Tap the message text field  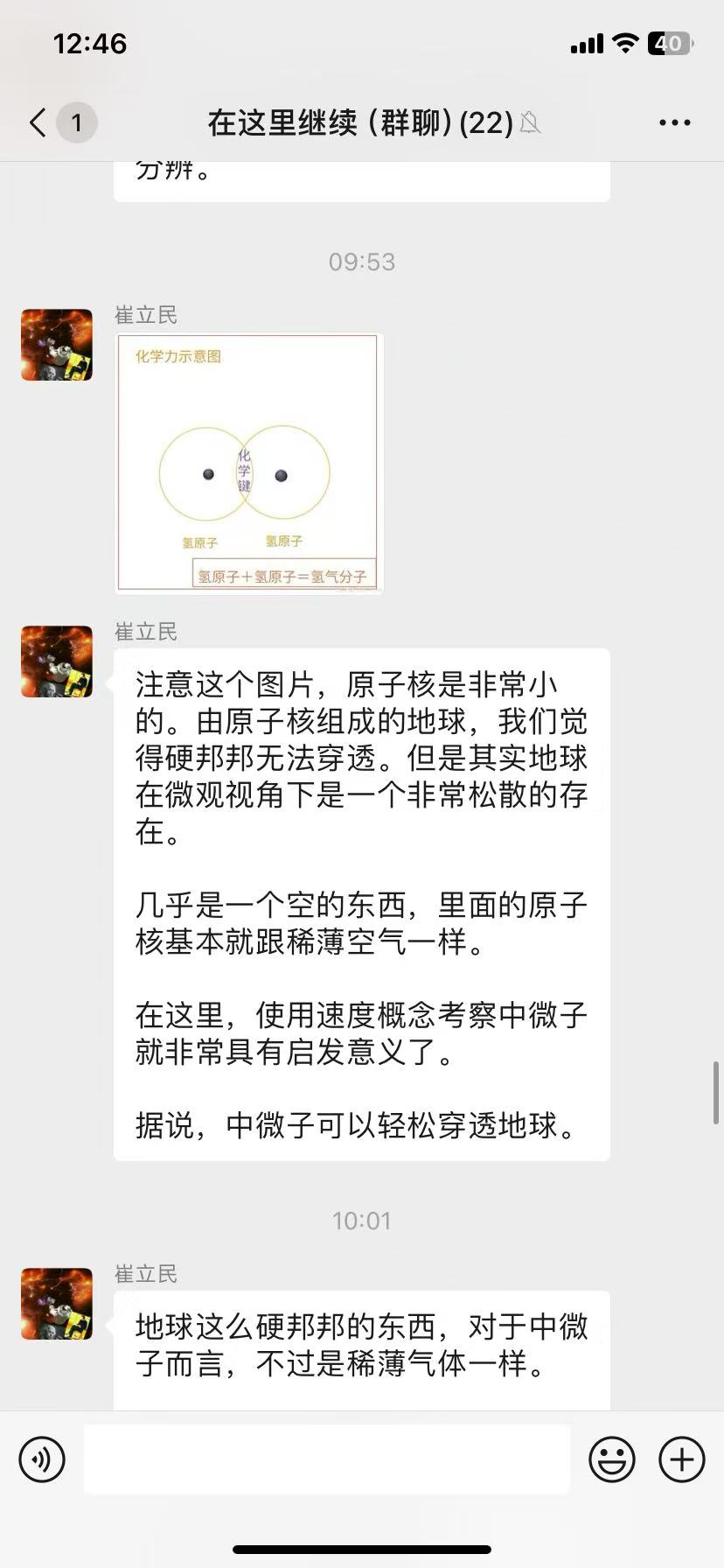tap(326, 1459)
